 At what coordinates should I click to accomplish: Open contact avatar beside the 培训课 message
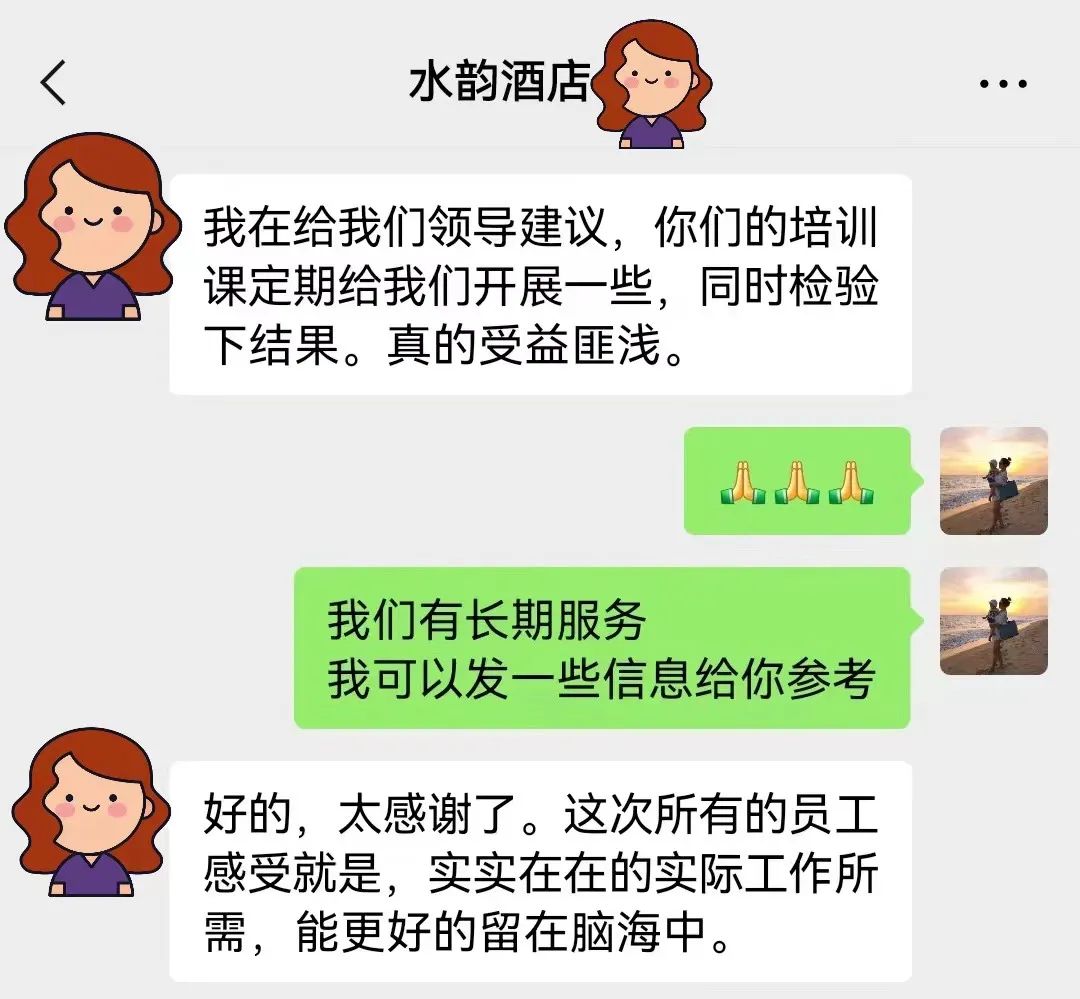(90, 228)
